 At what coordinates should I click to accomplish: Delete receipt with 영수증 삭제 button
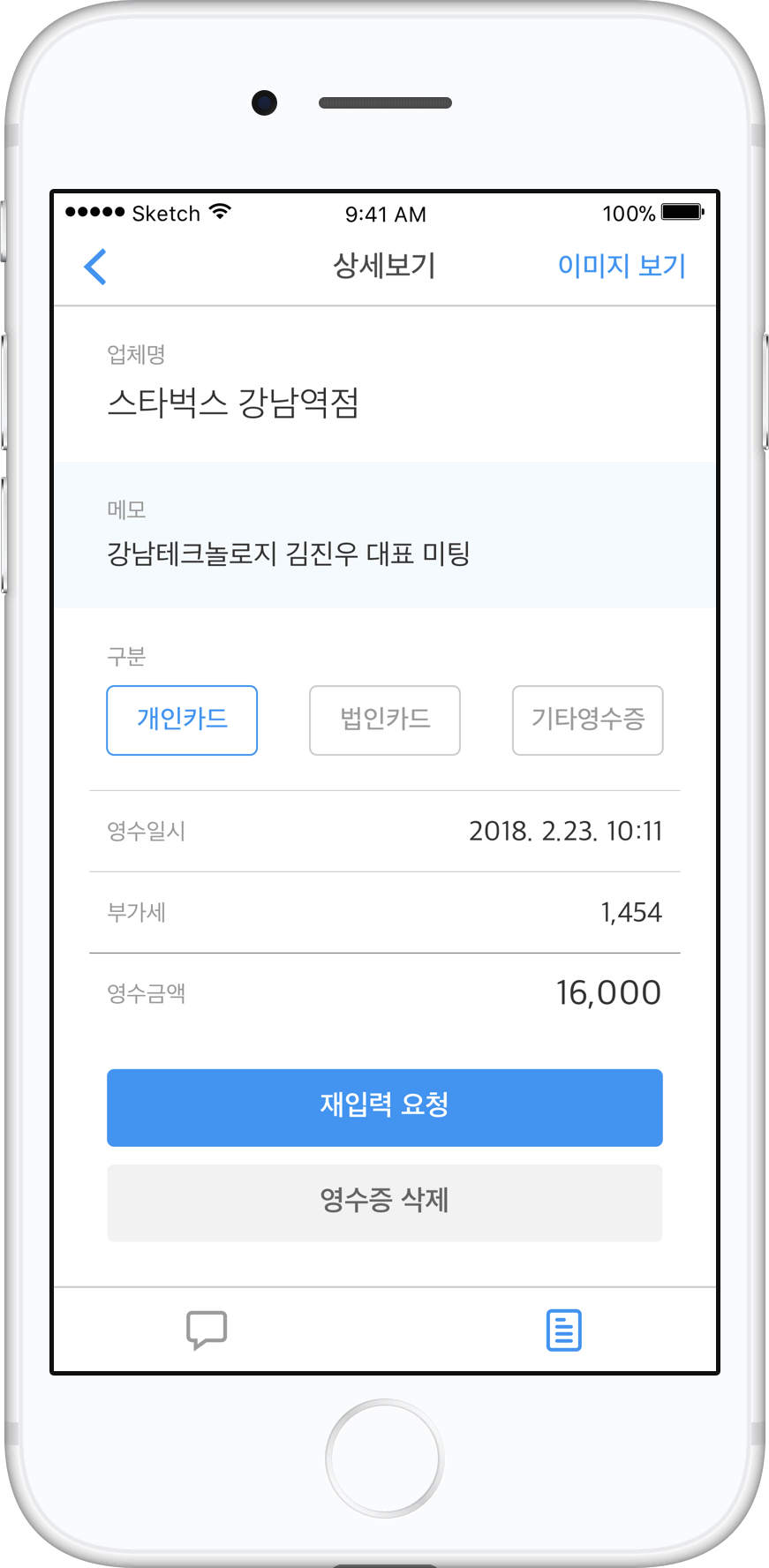coord(385,1202)
